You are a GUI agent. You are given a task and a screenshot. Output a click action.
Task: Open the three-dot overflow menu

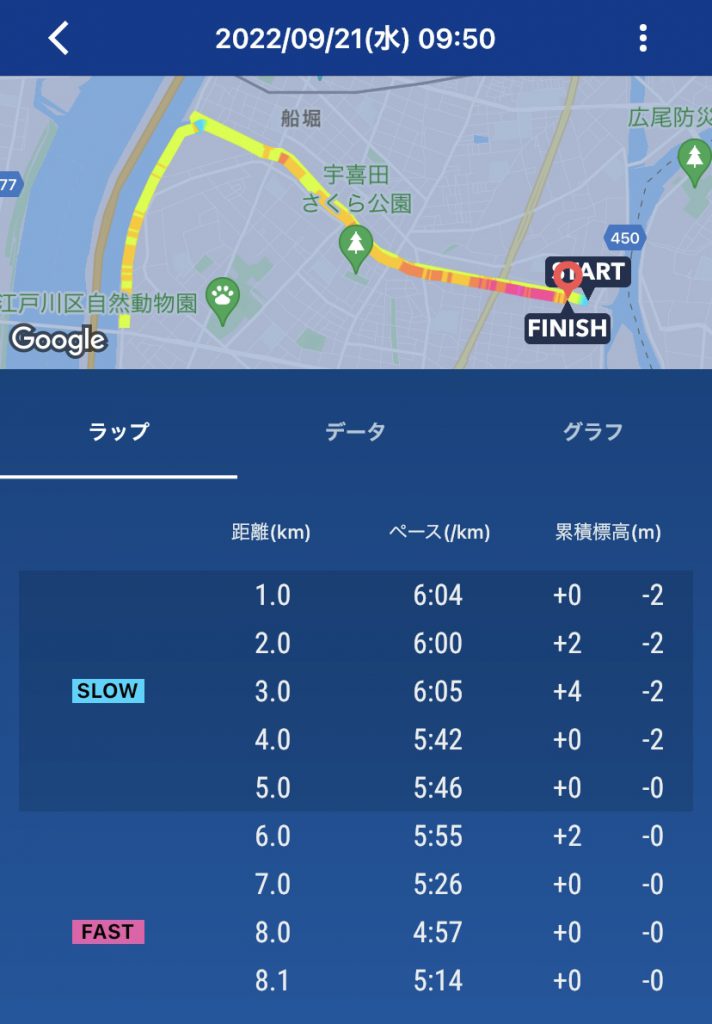point(642,39)
